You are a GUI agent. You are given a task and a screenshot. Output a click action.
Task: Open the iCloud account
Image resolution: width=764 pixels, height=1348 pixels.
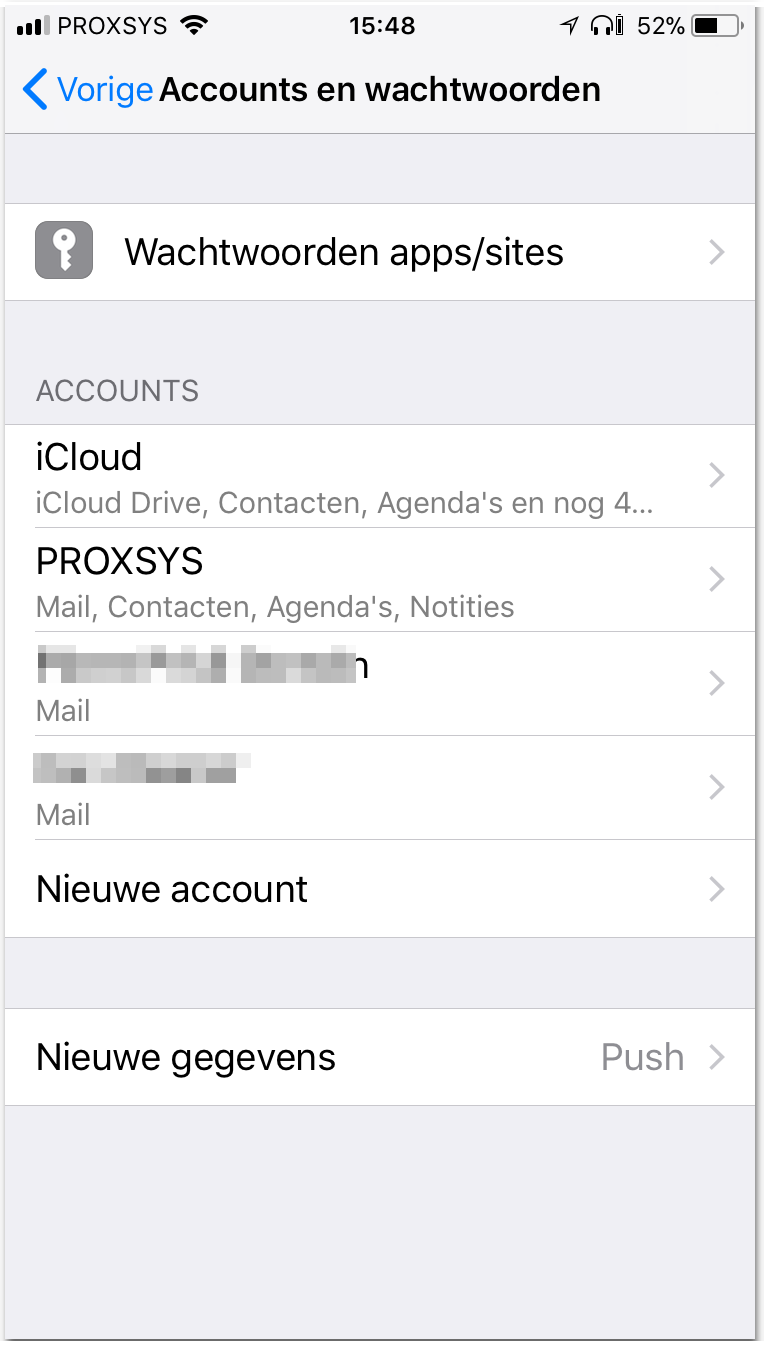(380, 476)
